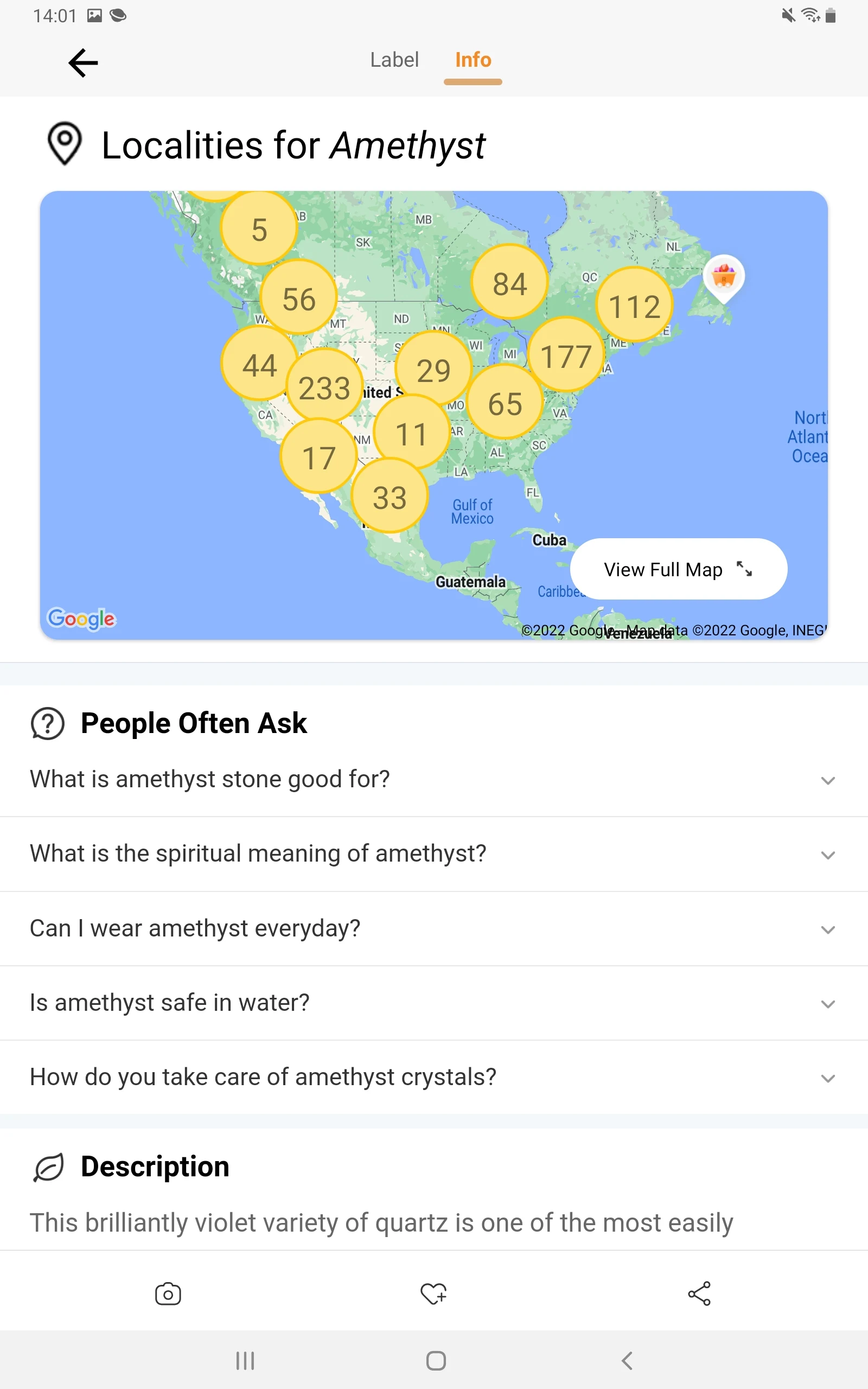Switch to the Label tab
Viewport: 868px width, 1389px height.
tap(394, 60)
